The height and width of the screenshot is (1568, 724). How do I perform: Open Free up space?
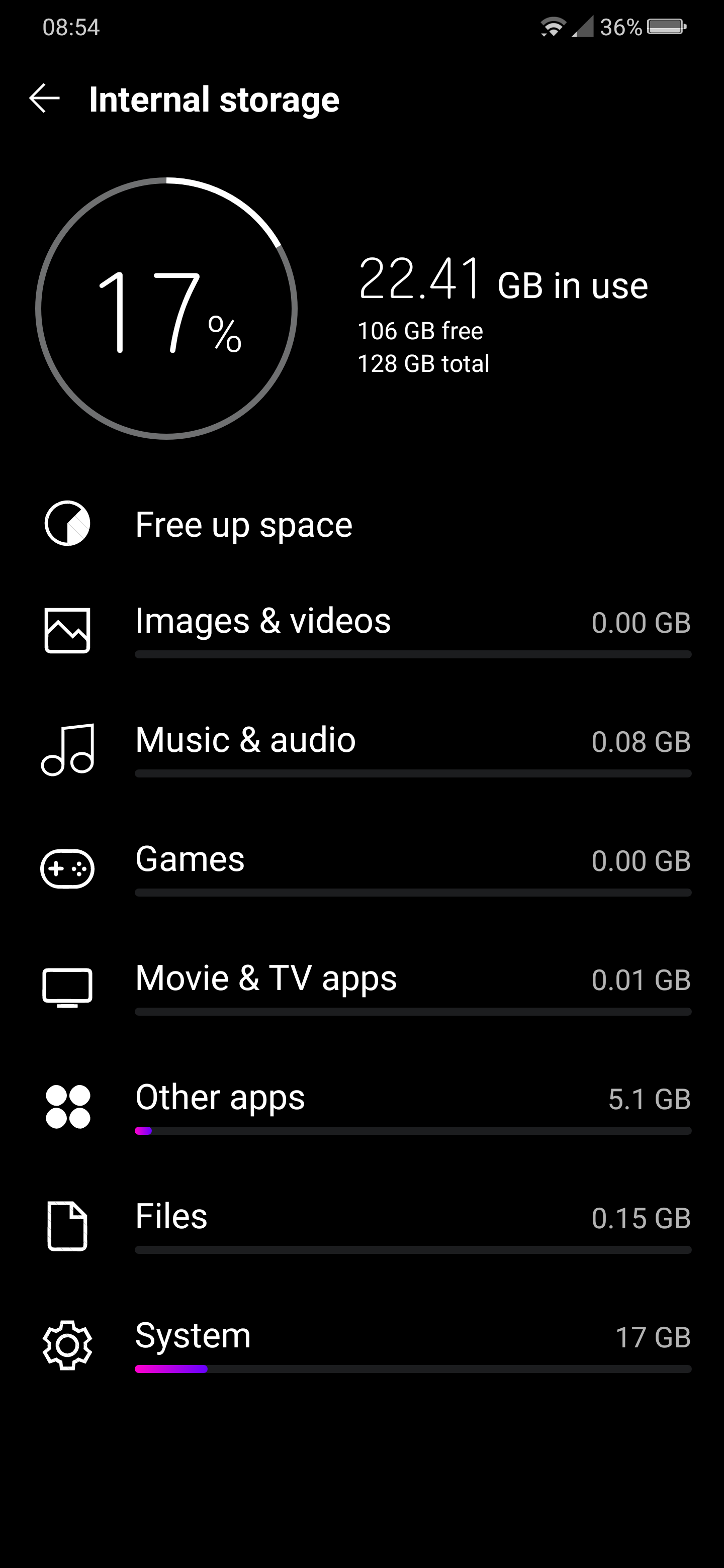coord(361,524)
